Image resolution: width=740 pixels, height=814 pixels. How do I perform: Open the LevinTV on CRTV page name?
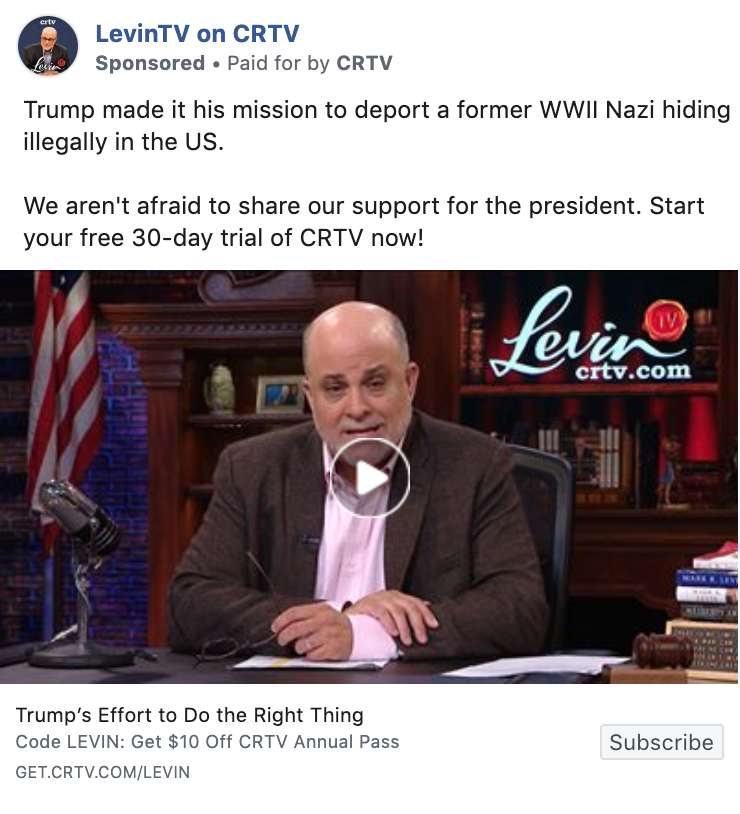point(197,34)
